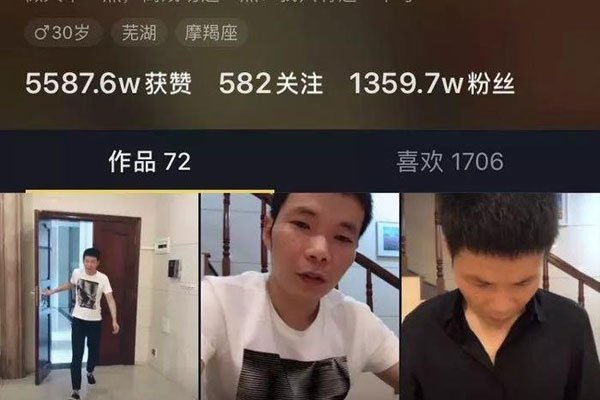The image size is (600, 400).
Task: View the 582 关注 following list
Action: click(271, 84)
